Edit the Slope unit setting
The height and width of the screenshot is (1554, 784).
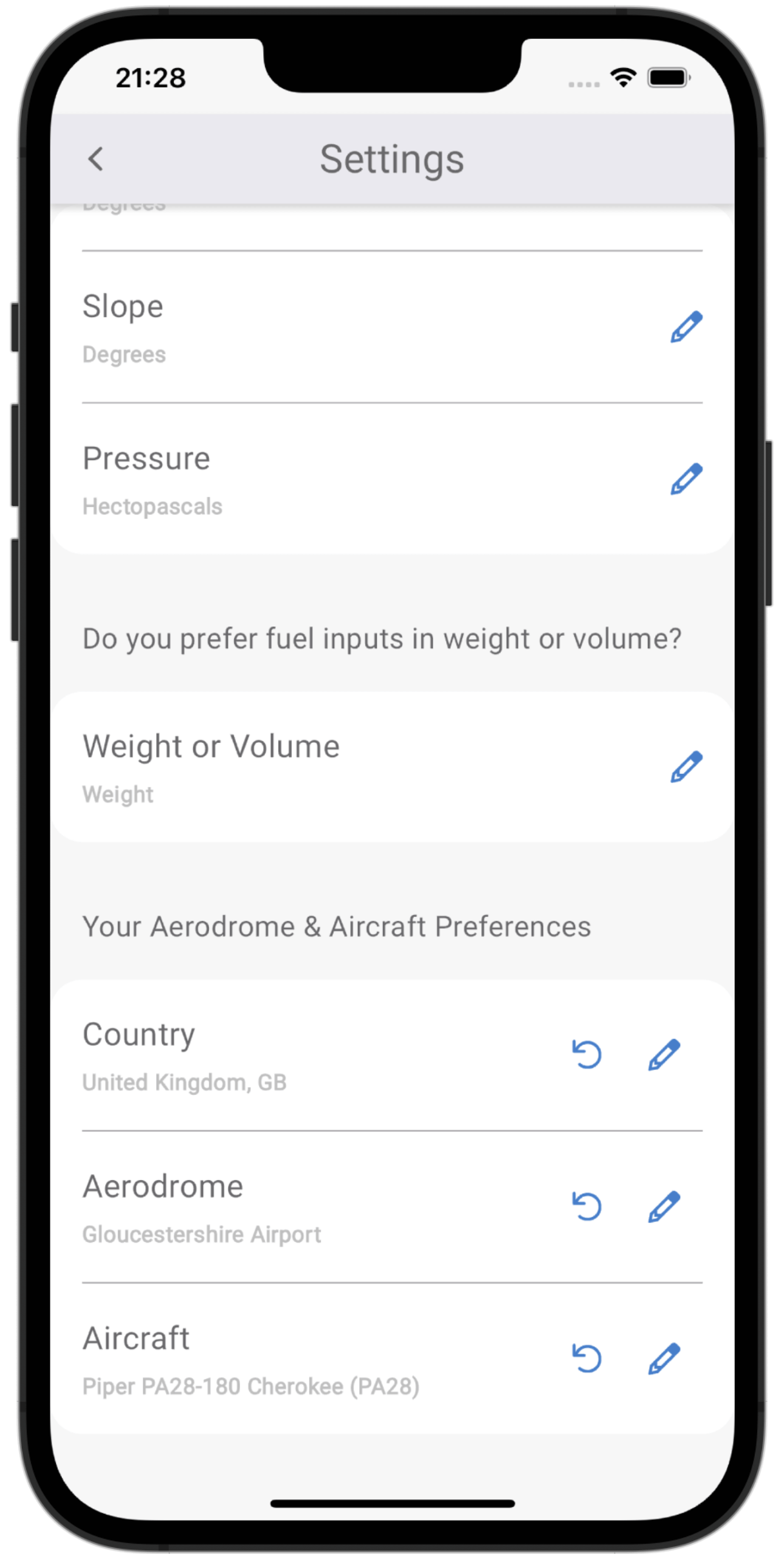click(x=686, y=326)
